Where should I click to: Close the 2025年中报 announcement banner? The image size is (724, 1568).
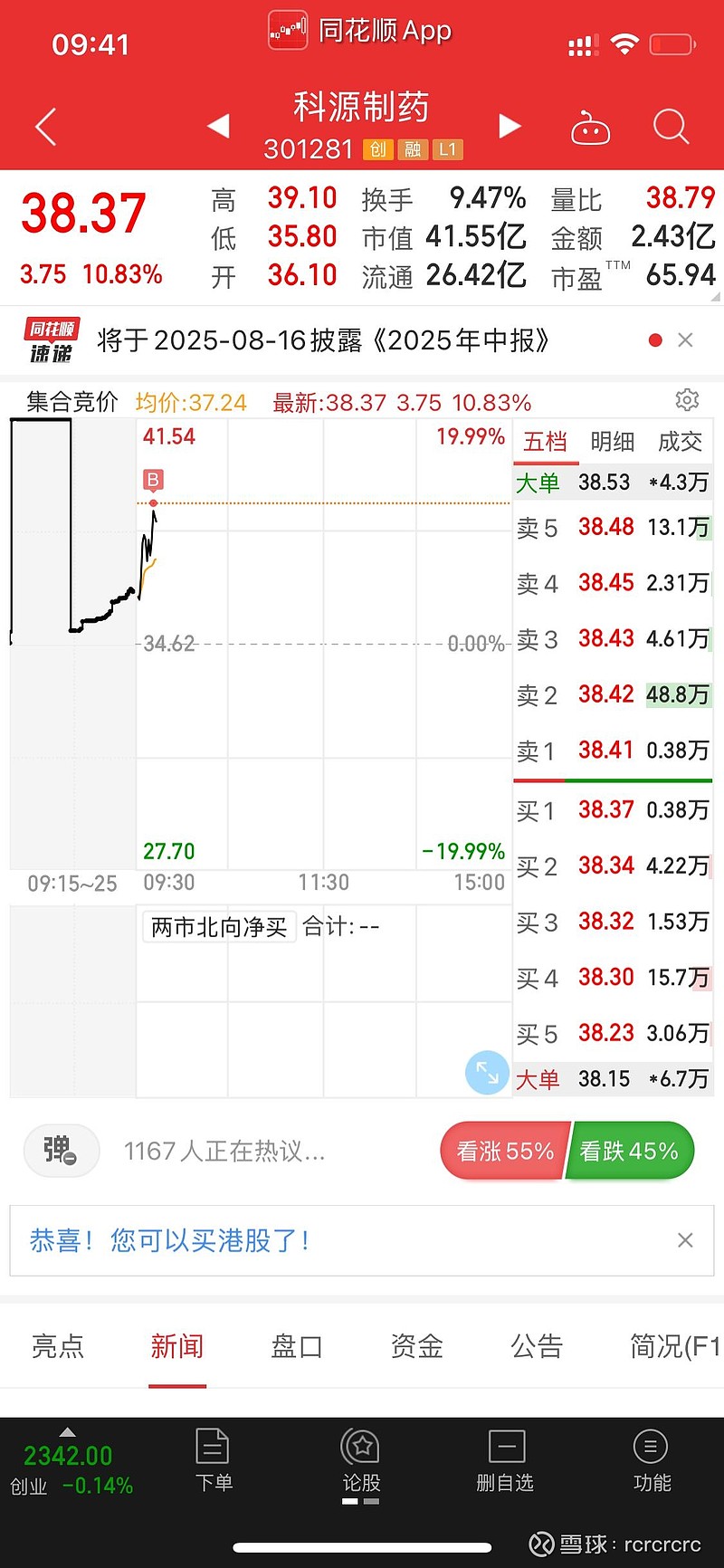[x=685, y=340]
